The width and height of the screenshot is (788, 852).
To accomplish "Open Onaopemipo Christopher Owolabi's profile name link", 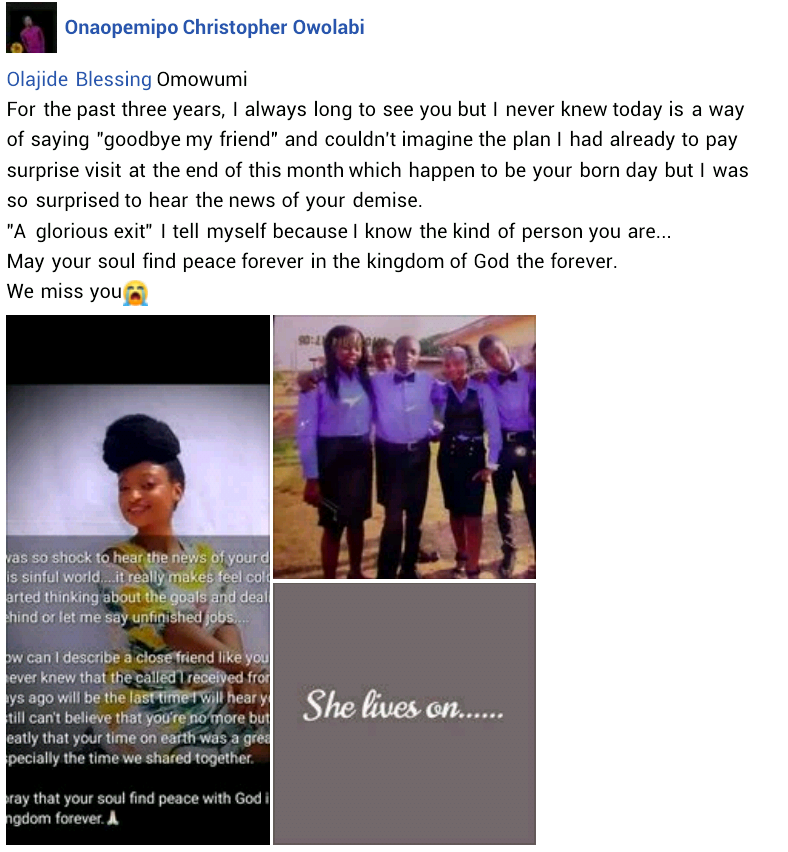I will pos(214,28).
